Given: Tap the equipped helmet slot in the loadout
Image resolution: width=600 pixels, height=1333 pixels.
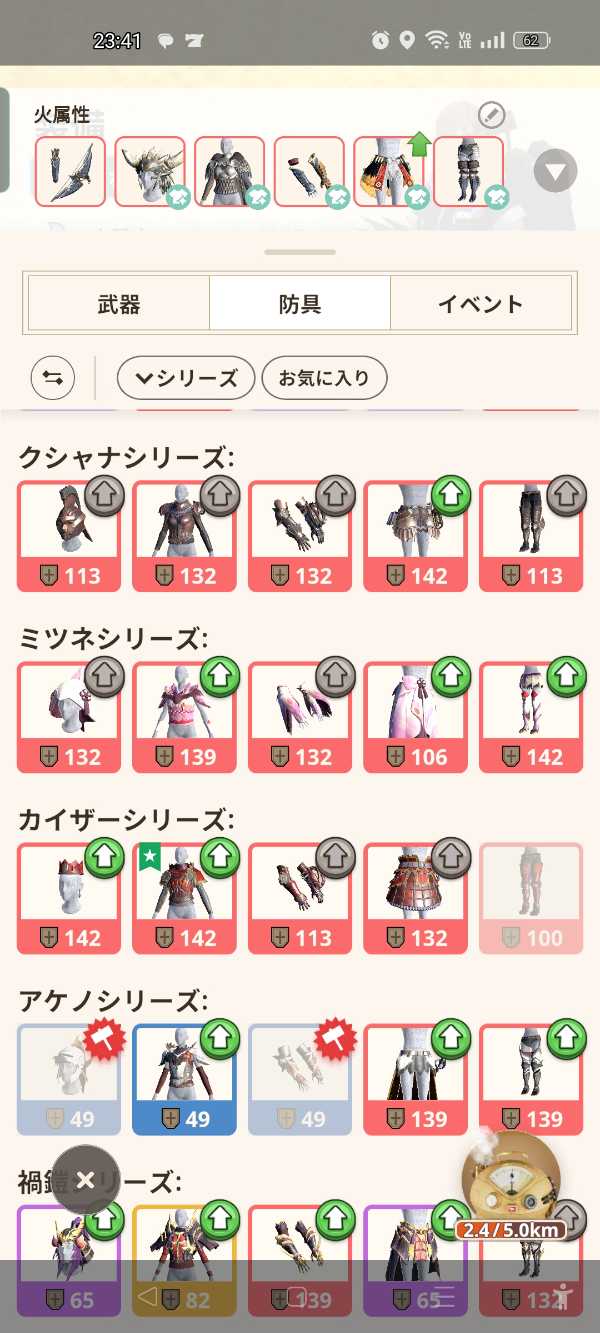Looking at the screenshot, I should (x=150, y=171).
